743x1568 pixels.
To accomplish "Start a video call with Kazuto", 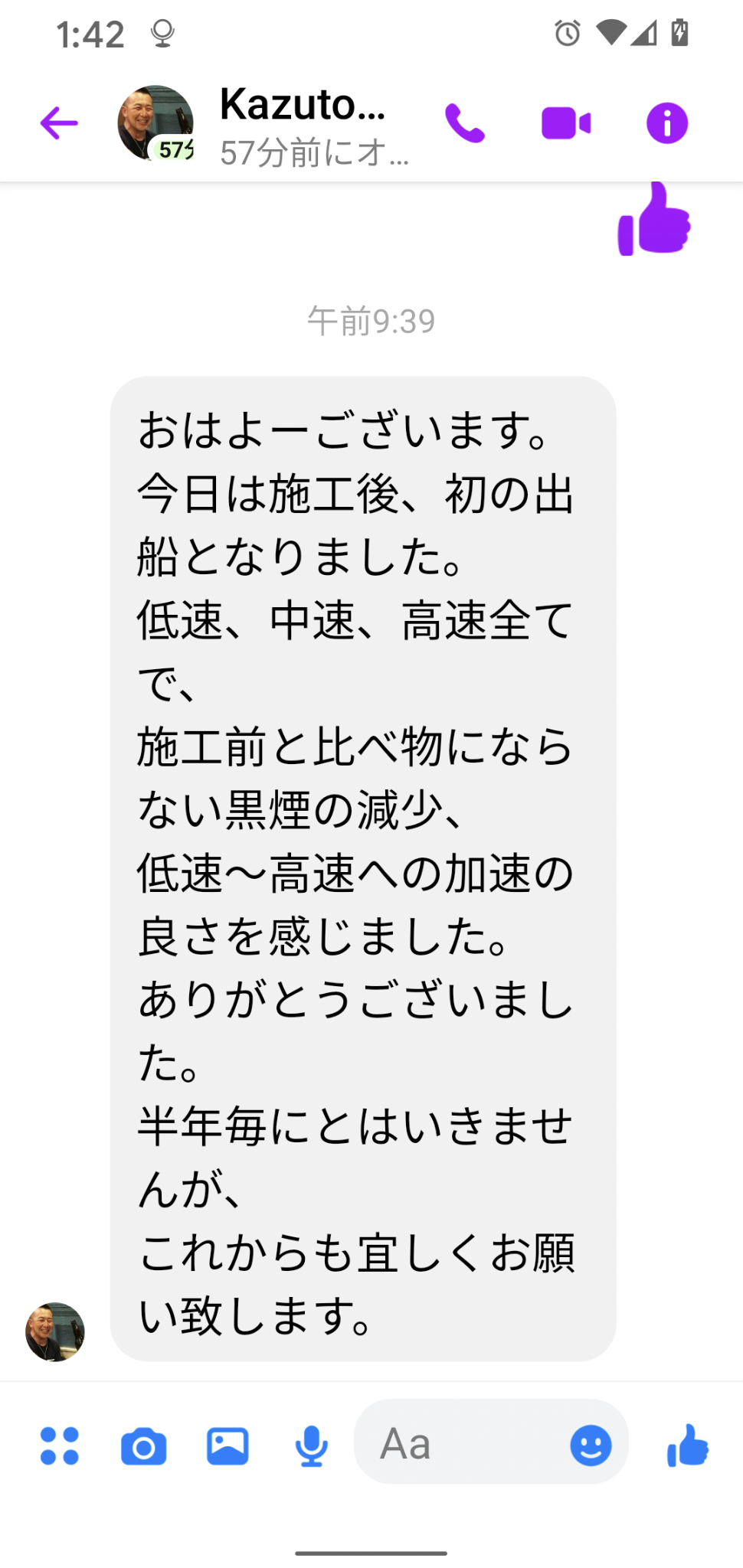I will [566, 123].
